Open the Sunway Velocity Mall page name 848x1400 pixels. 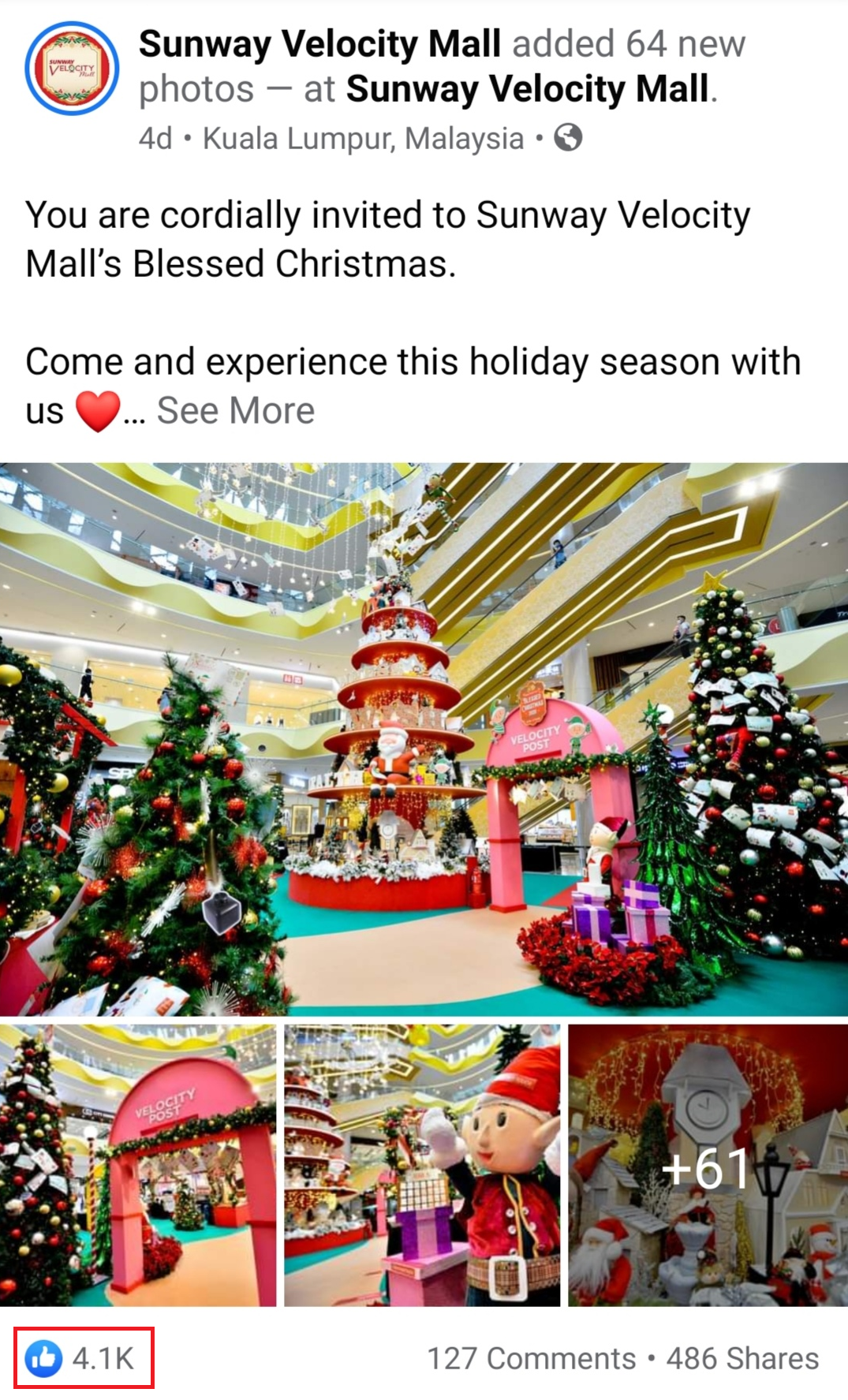coord(319,44)
